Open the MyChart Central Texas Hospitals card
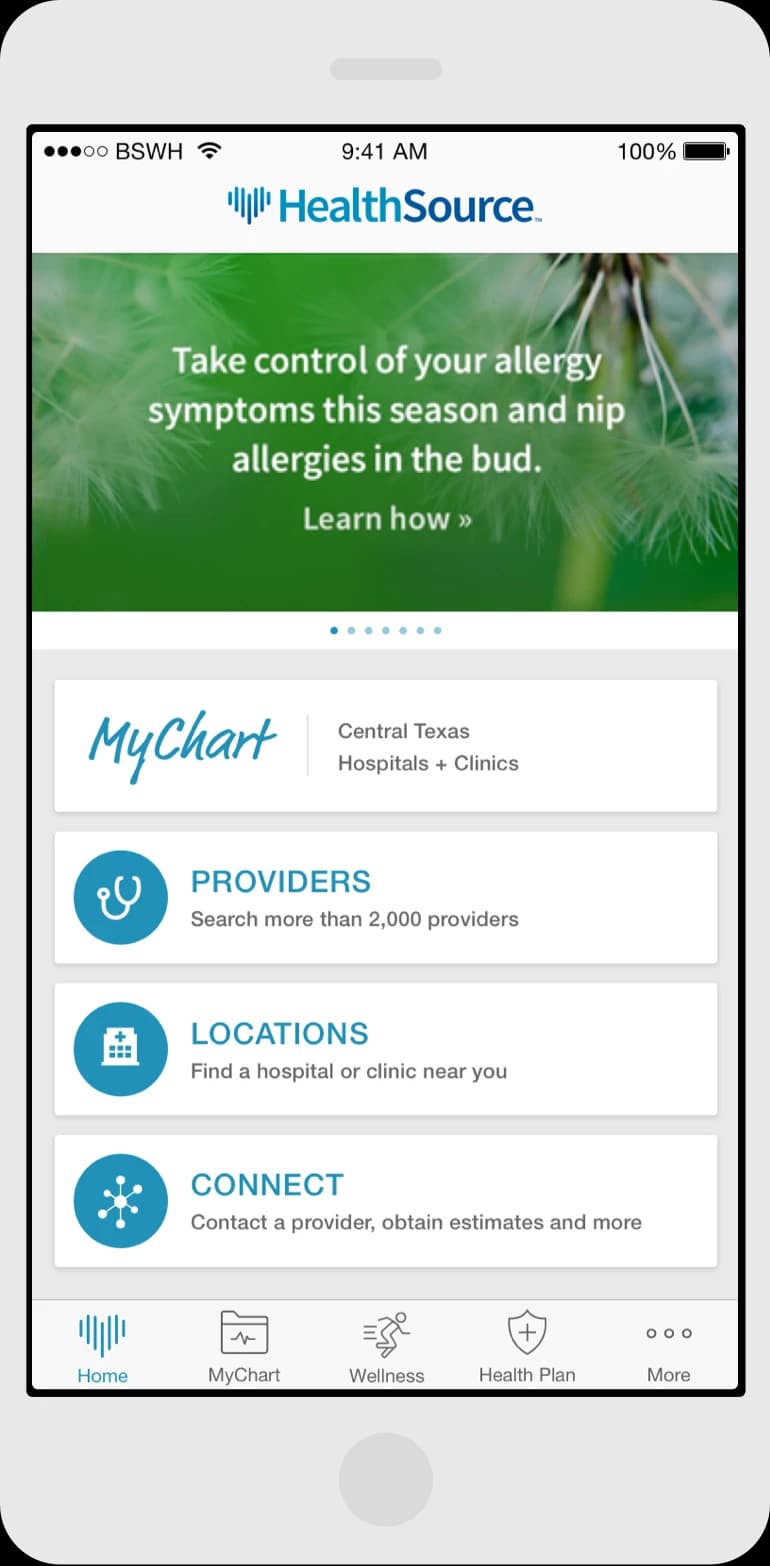The height and width of the screenshot is (1566, 770). (x=385, y=745)
